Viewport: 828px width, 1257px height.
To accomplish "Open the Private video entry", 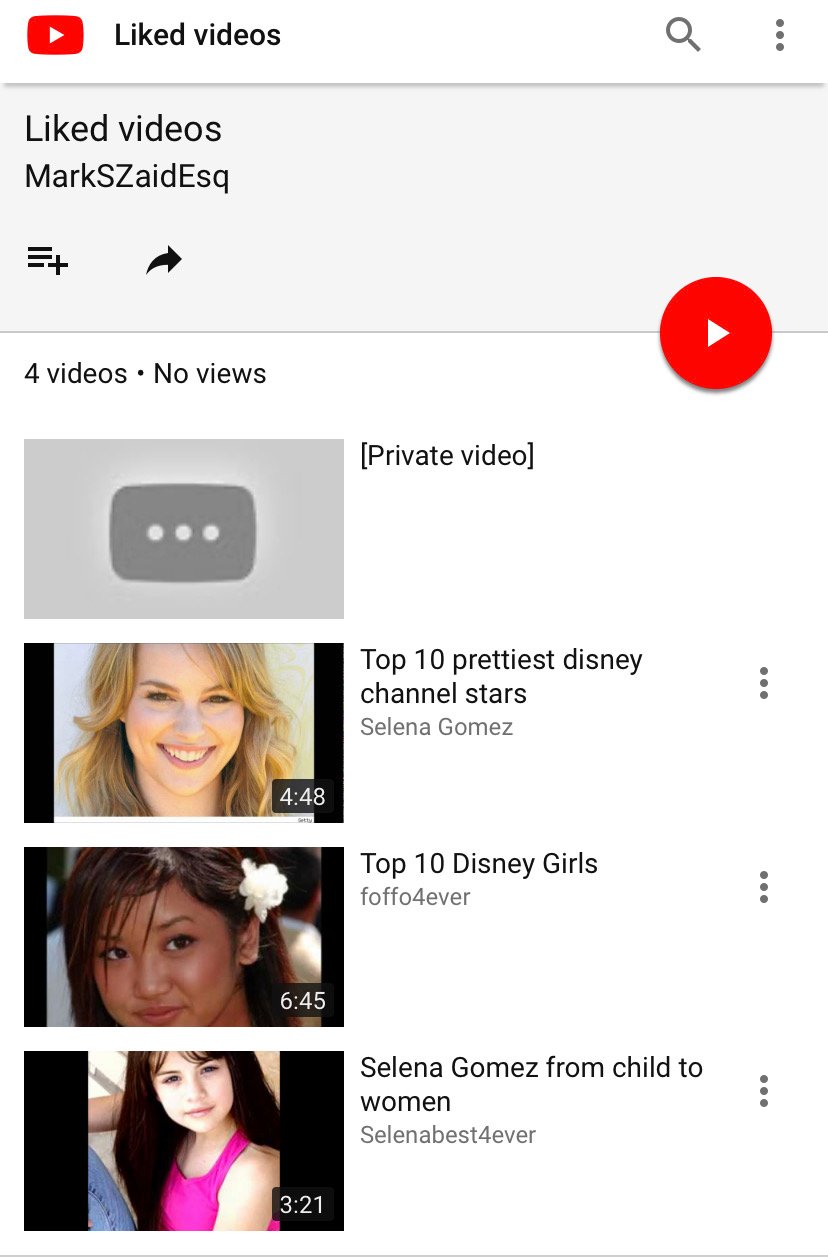I will [x=184, y=529].
